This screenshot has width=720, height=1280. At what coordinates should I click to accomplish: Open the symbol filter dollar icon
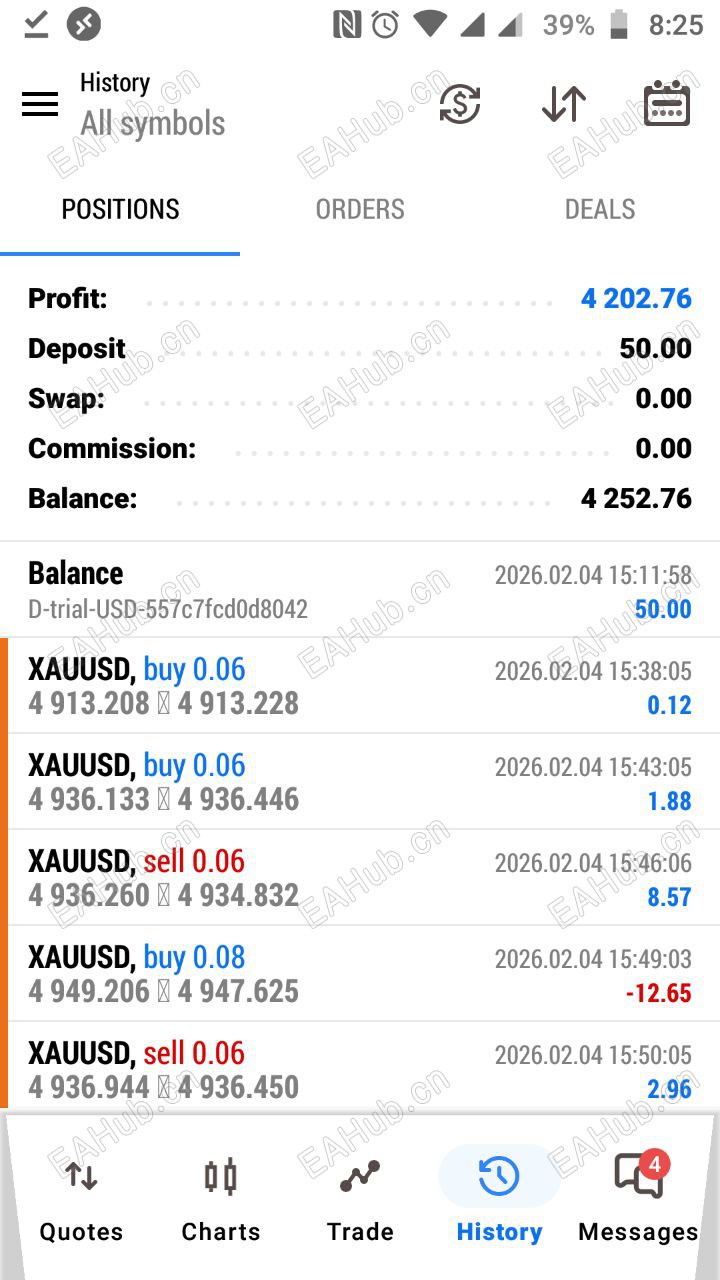[x=460, y=104]
